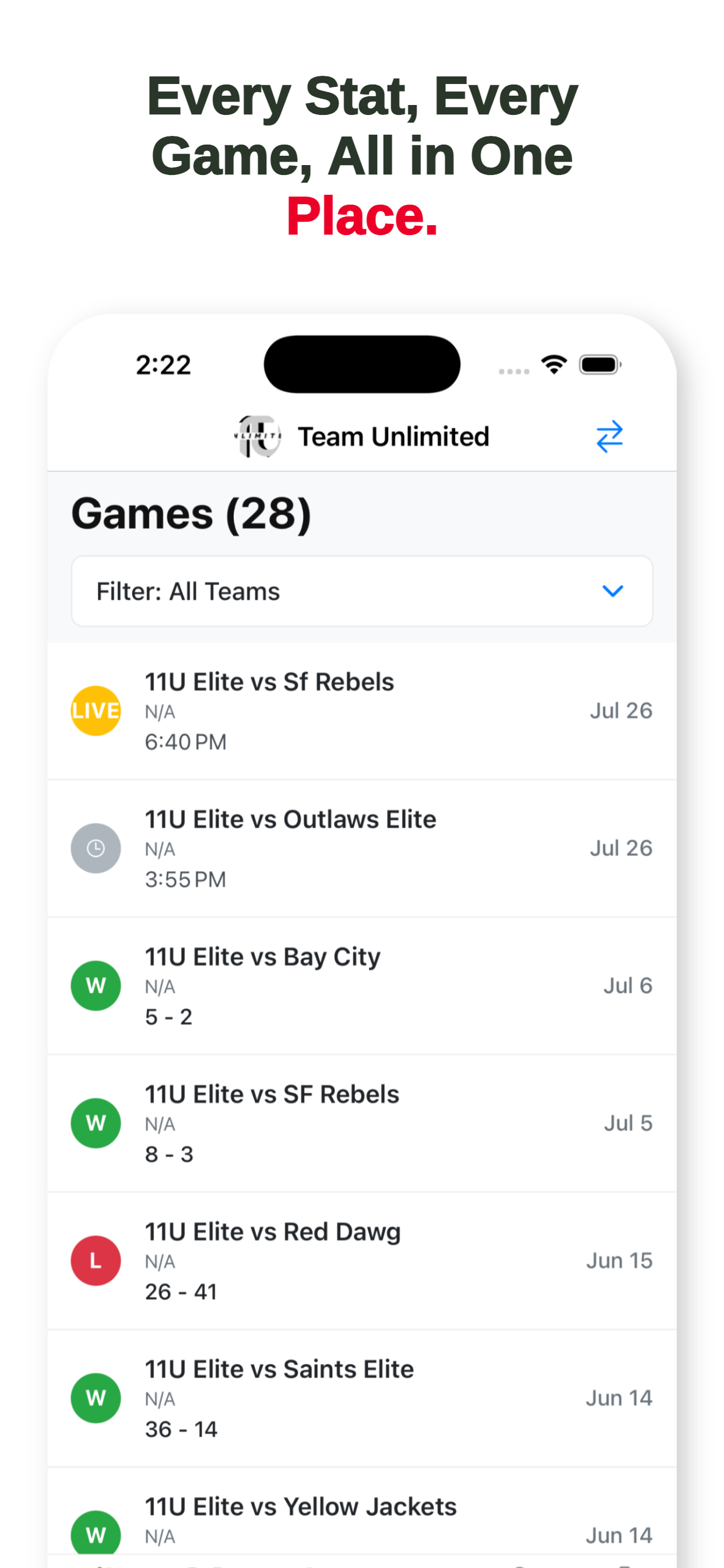Image resolution: width=724 pixels, height=1568 pixels.
Task: Tap the red L icon on the Red Dawg game
Action: coord(96,1261)
